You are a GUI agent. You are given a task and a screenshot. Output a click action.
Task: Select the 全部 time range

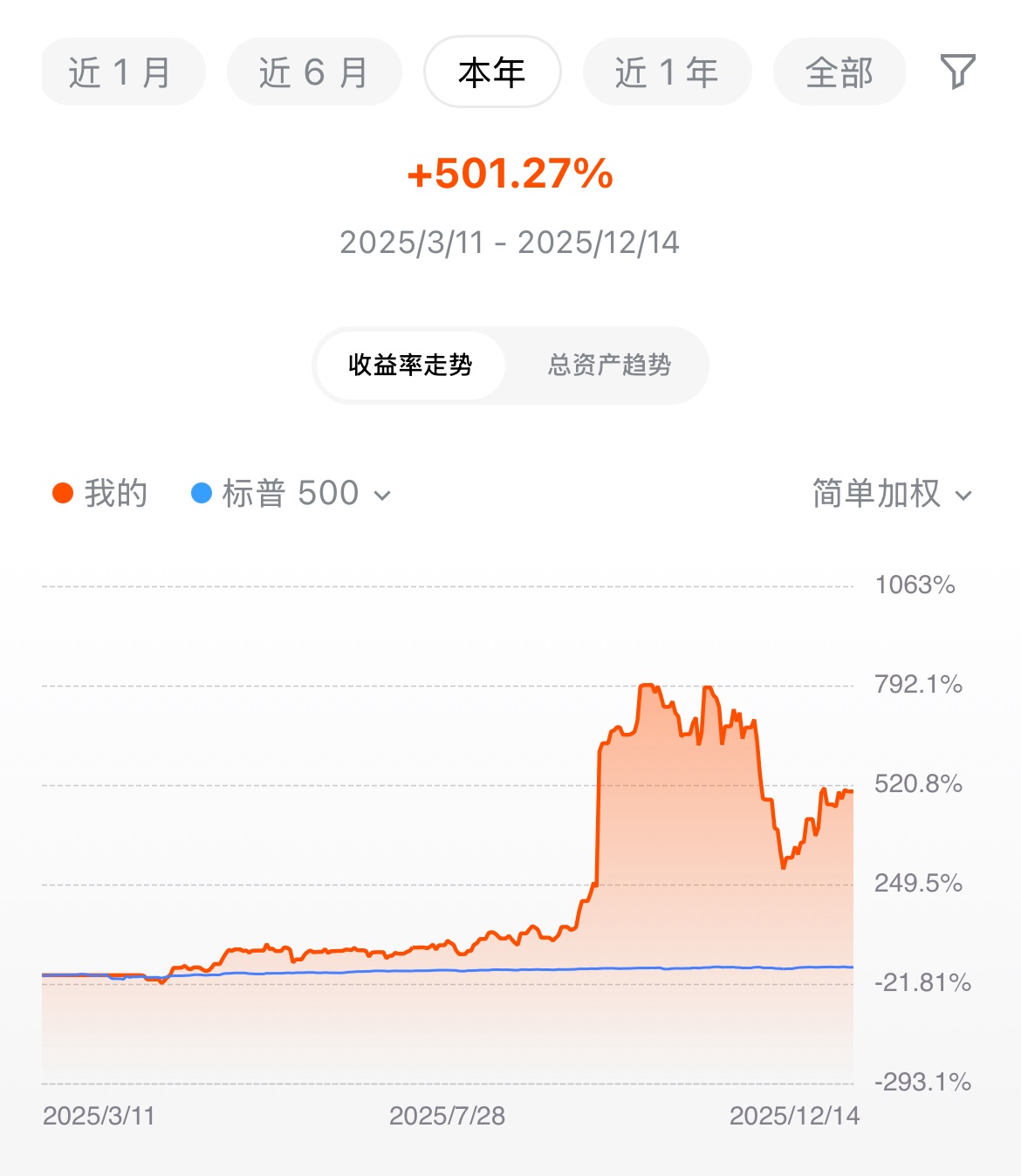point(839,72)
